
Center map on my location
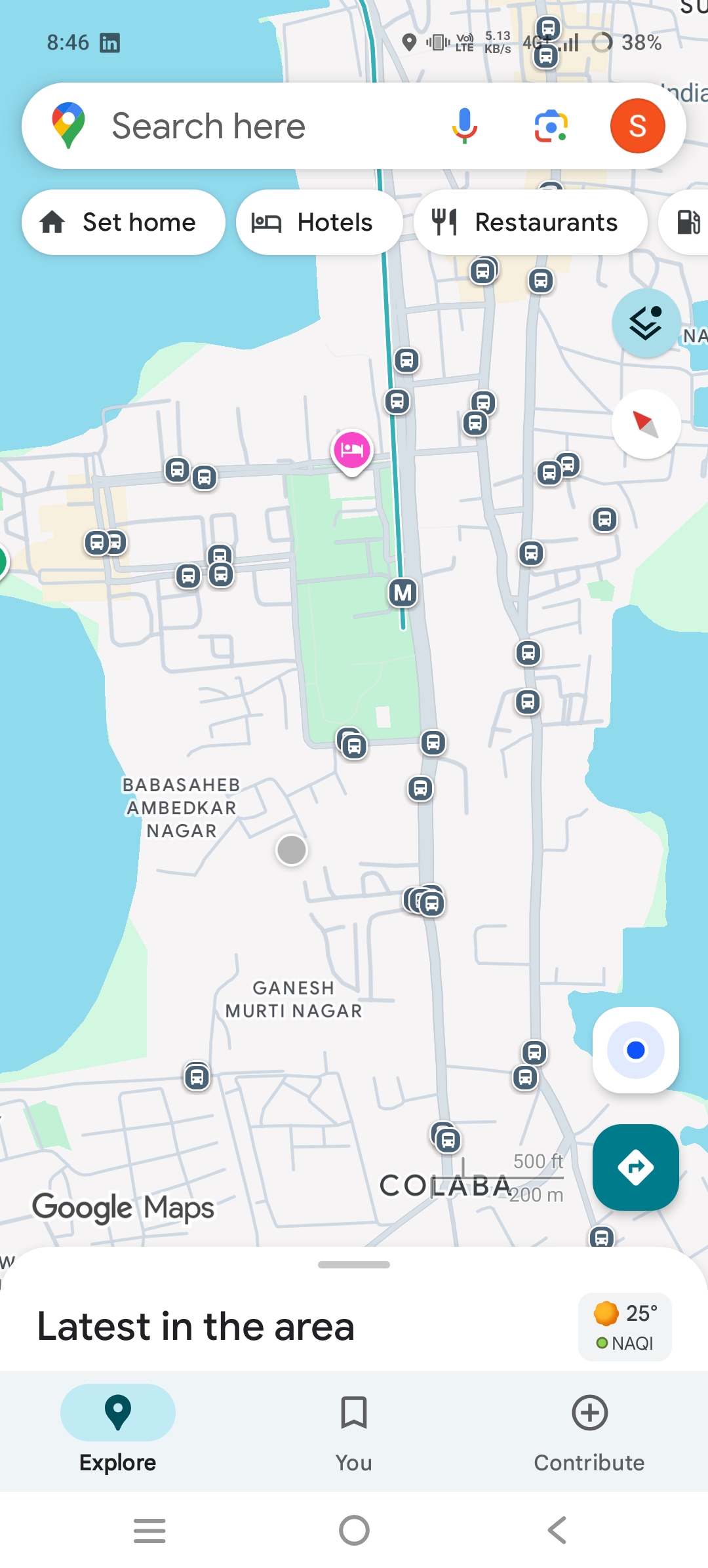[x=635, y=1050]
